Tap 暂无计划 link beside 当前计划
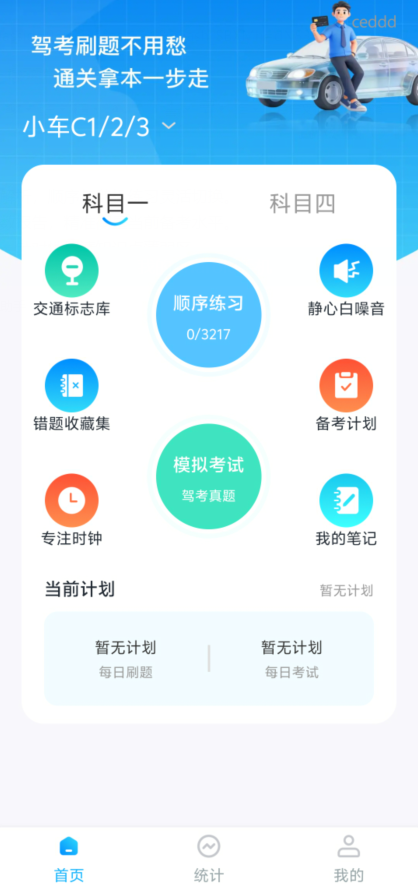418x884 pixels. tap(346, 591)
